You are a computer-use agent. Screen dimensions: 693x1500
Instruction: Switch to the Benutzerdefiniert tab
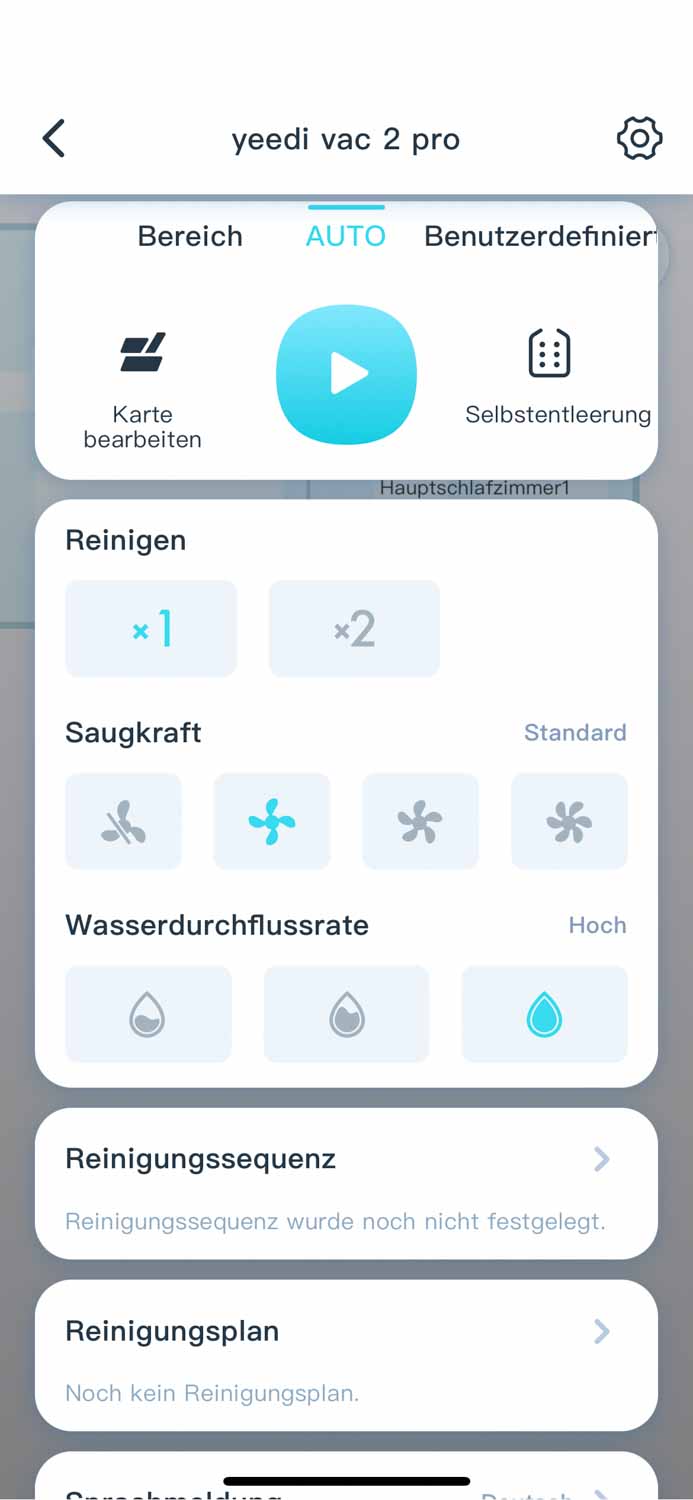coord(540,236)
